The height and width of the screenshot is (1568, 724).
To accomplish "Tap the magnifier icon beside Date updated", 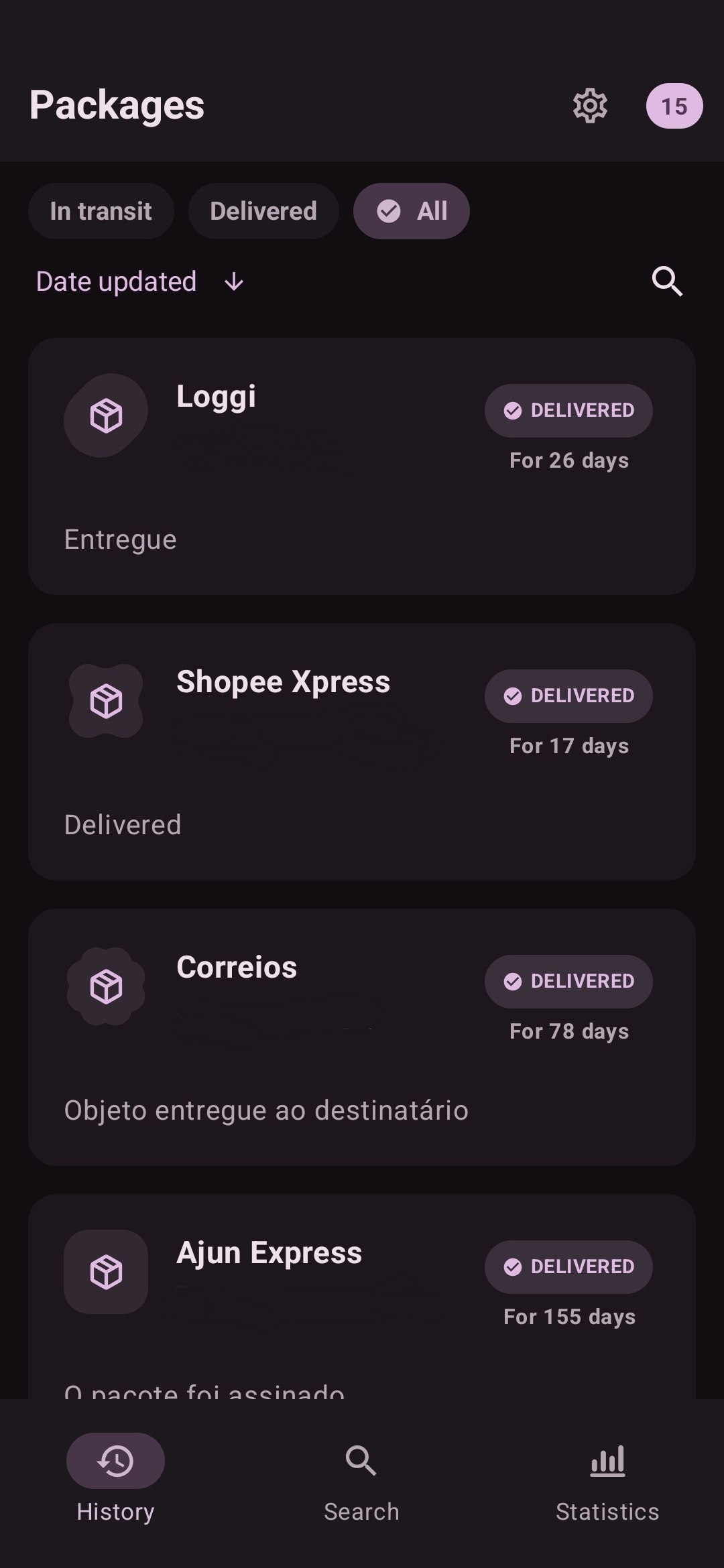I will [x=667, y=281].
